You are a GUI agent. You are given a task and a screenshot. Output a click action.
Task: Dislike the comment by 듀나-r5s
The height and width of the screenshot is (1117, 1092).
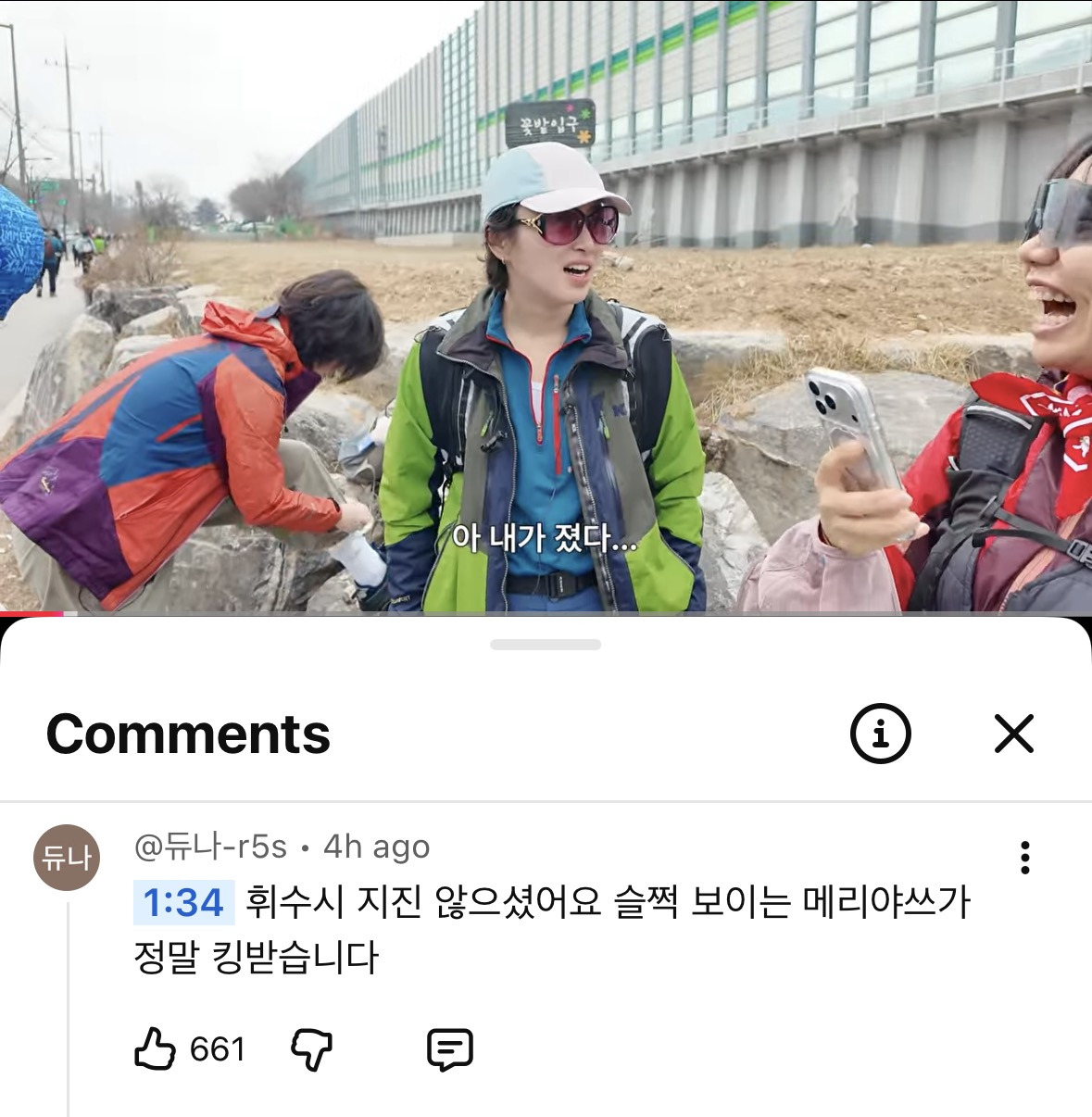click(x=311, y=1049)
